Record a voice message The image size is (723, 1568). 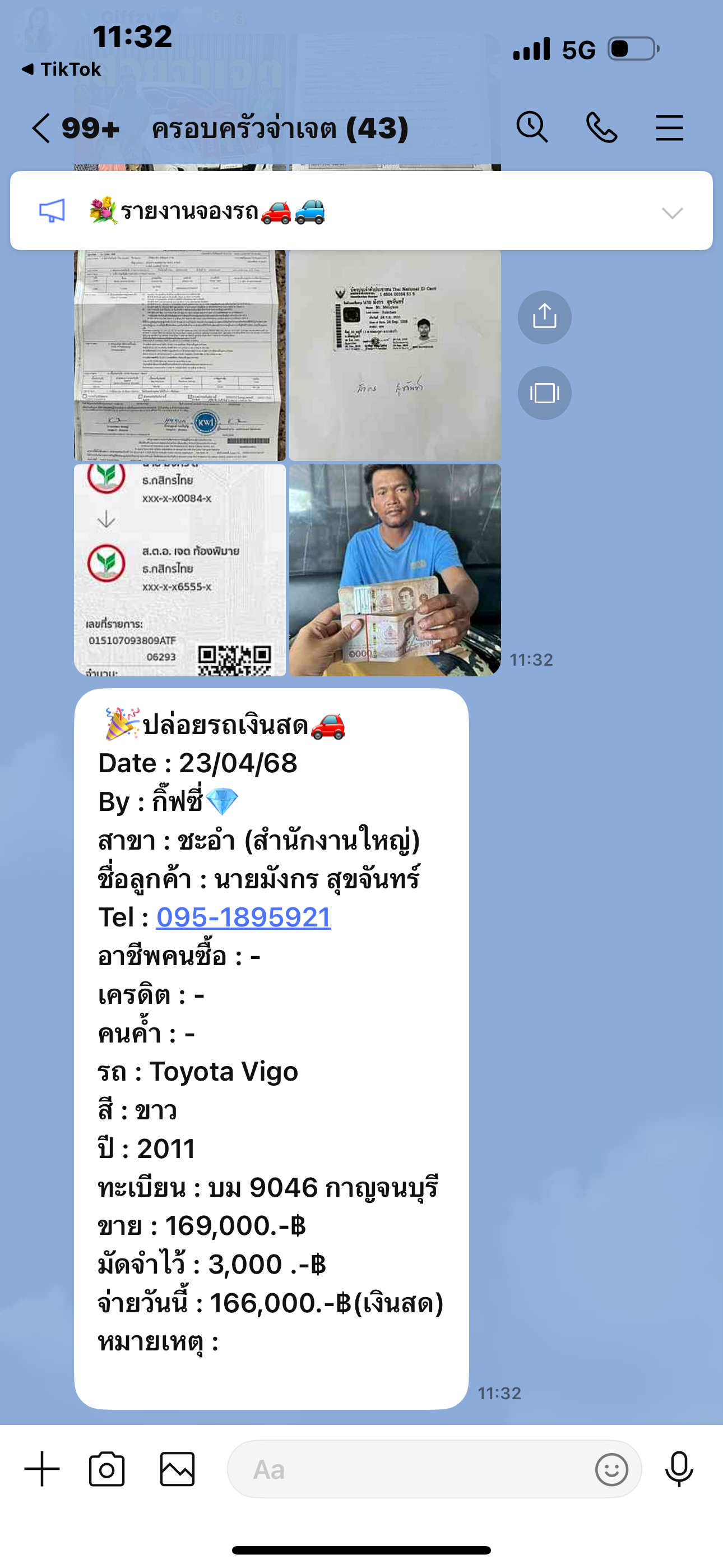click(x=679, y=1469)
